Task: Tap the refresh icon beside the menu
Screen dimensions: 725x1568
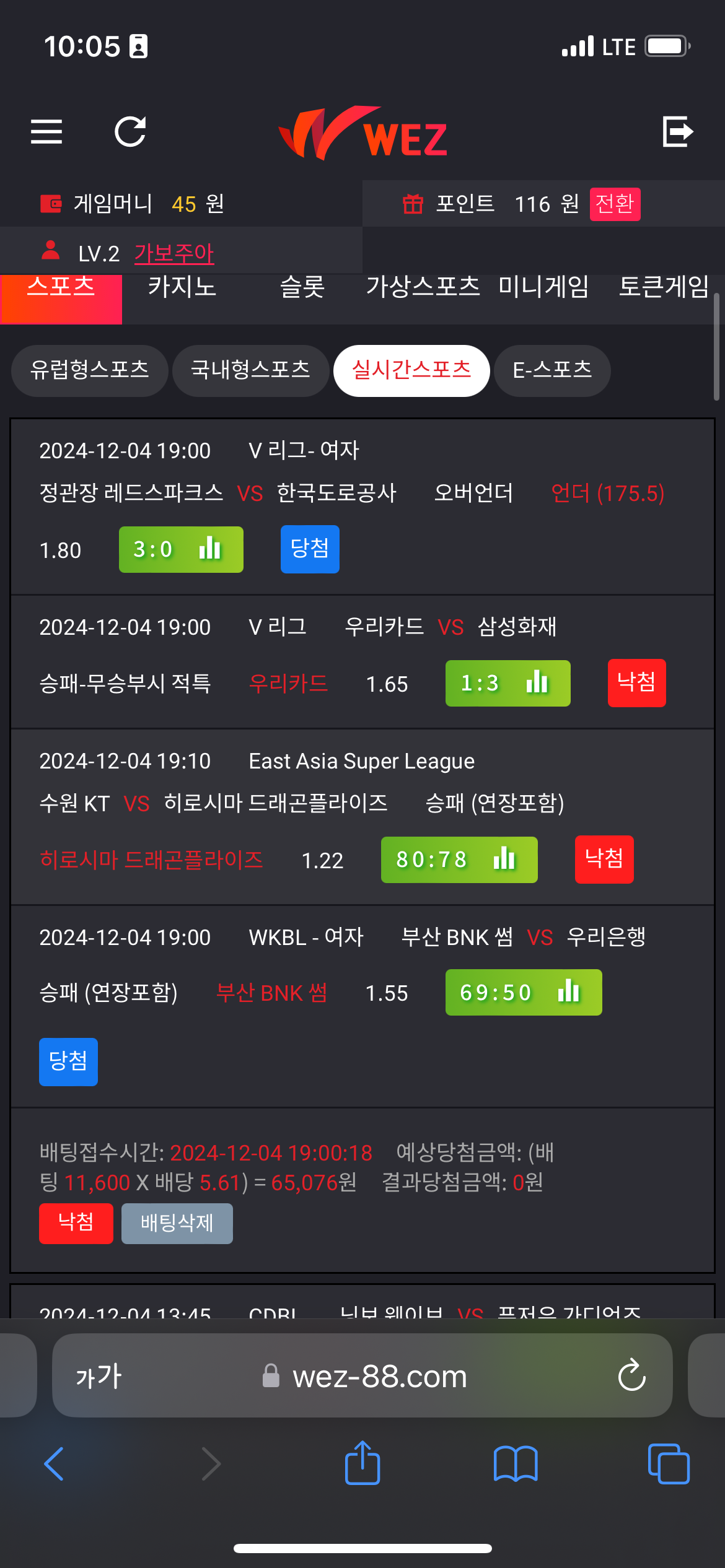Action: pos(130,131)
